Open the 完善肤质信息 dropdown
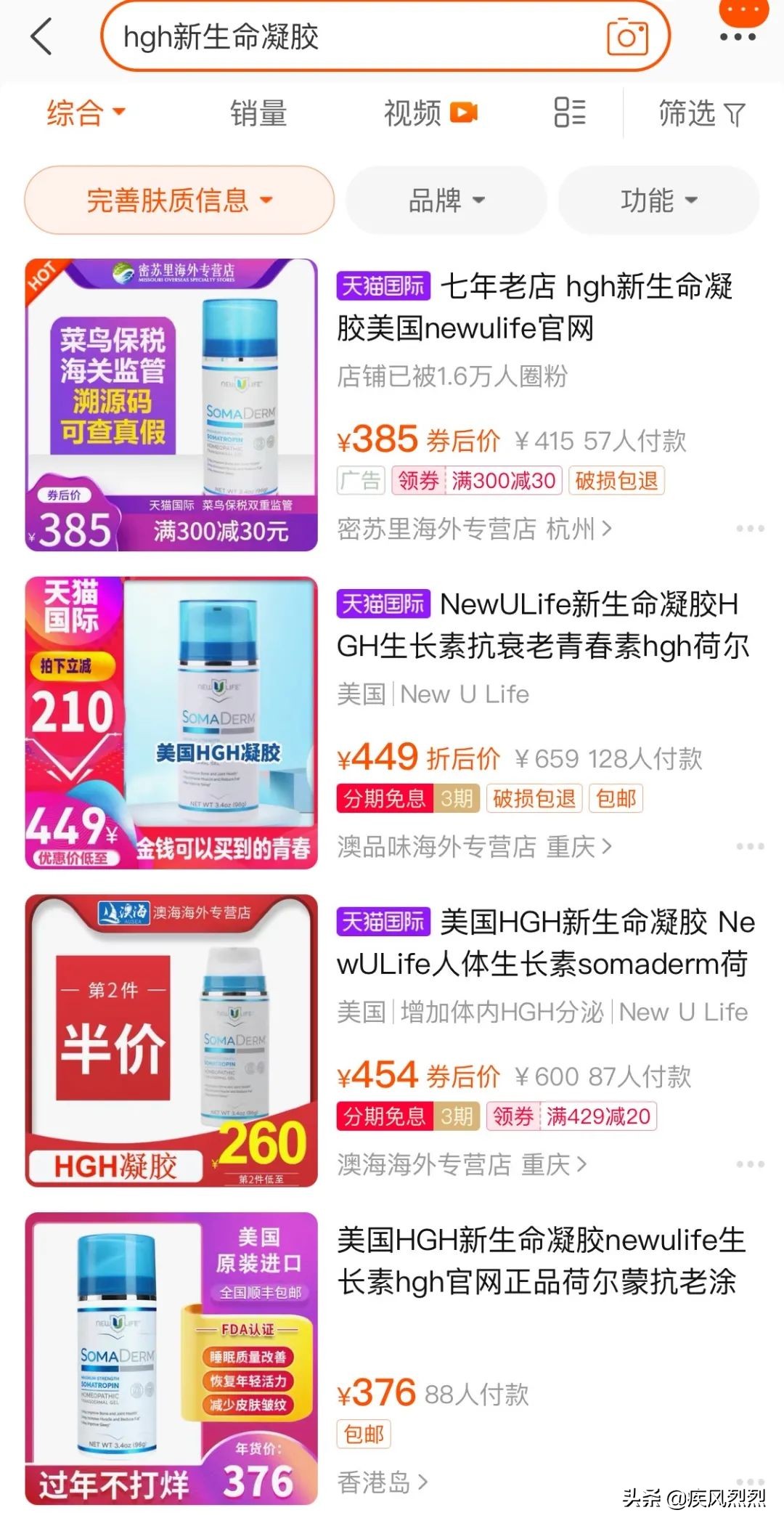The height and width of the screenshot is (1526, 784). coord(176,200)
